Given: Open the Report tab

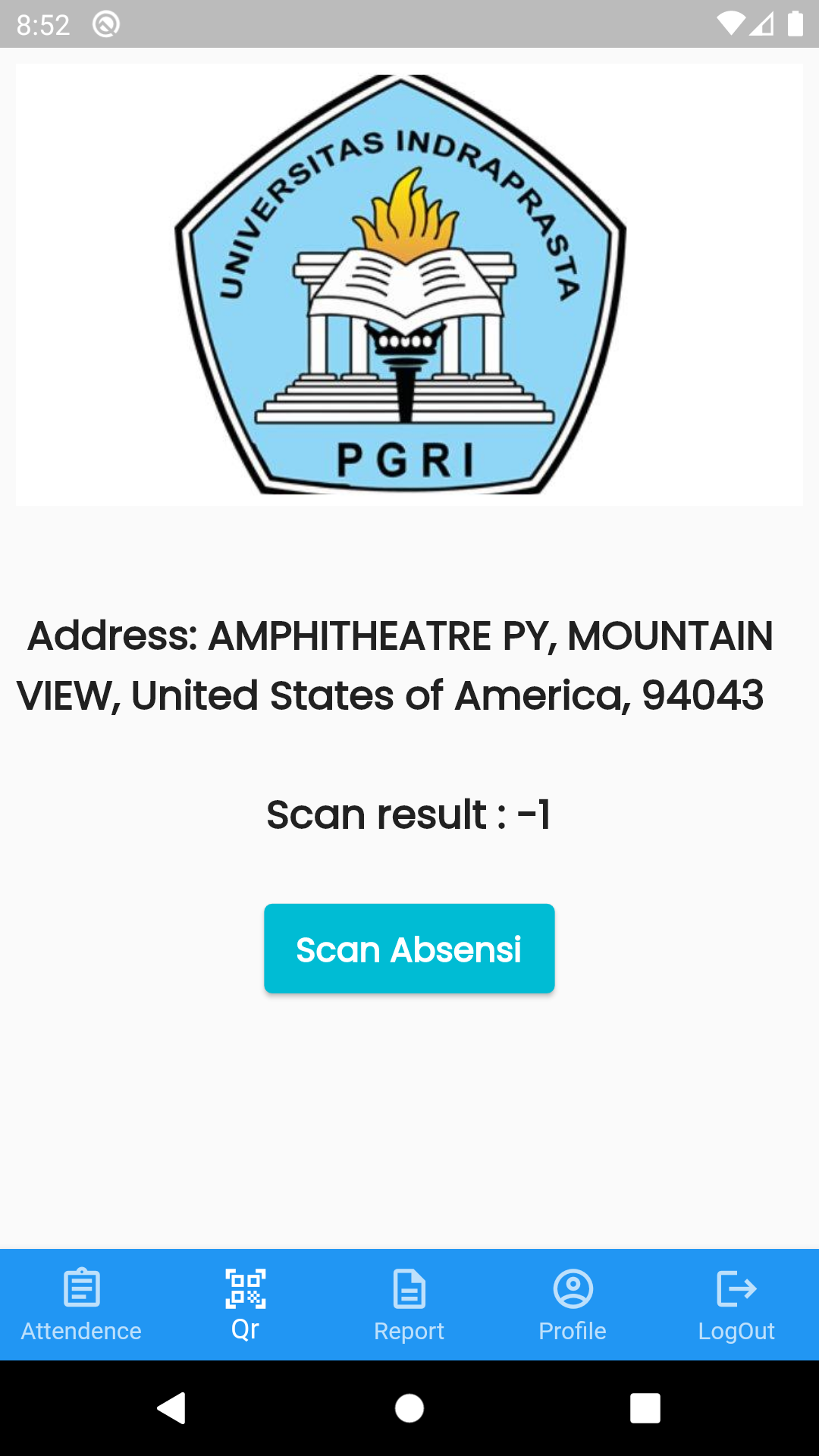Looking at the screenshot, I should point(409,1304).
